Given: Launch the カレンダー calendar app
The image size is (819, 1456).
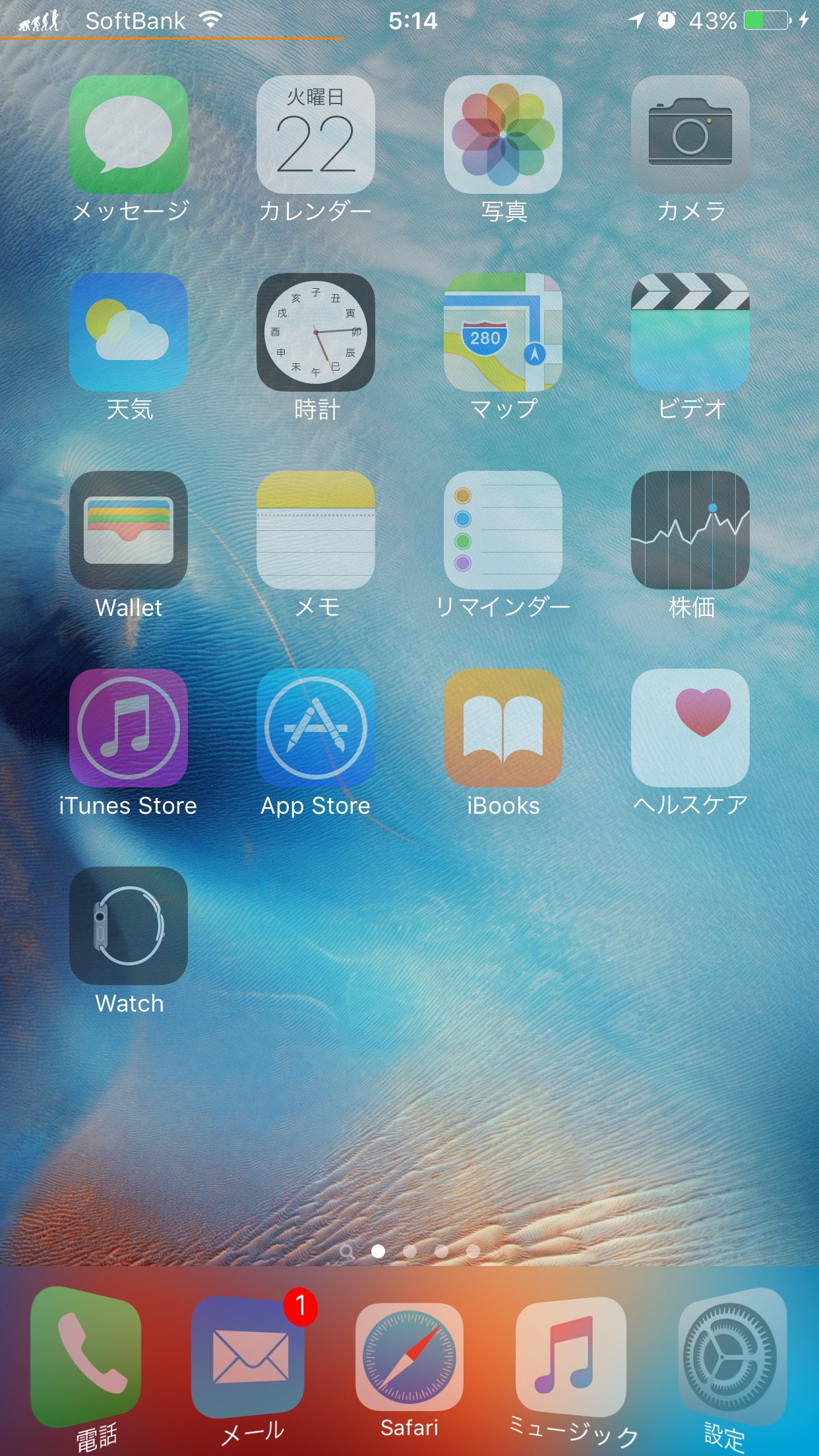Looking at the screenshot, I should coord(316,135).
